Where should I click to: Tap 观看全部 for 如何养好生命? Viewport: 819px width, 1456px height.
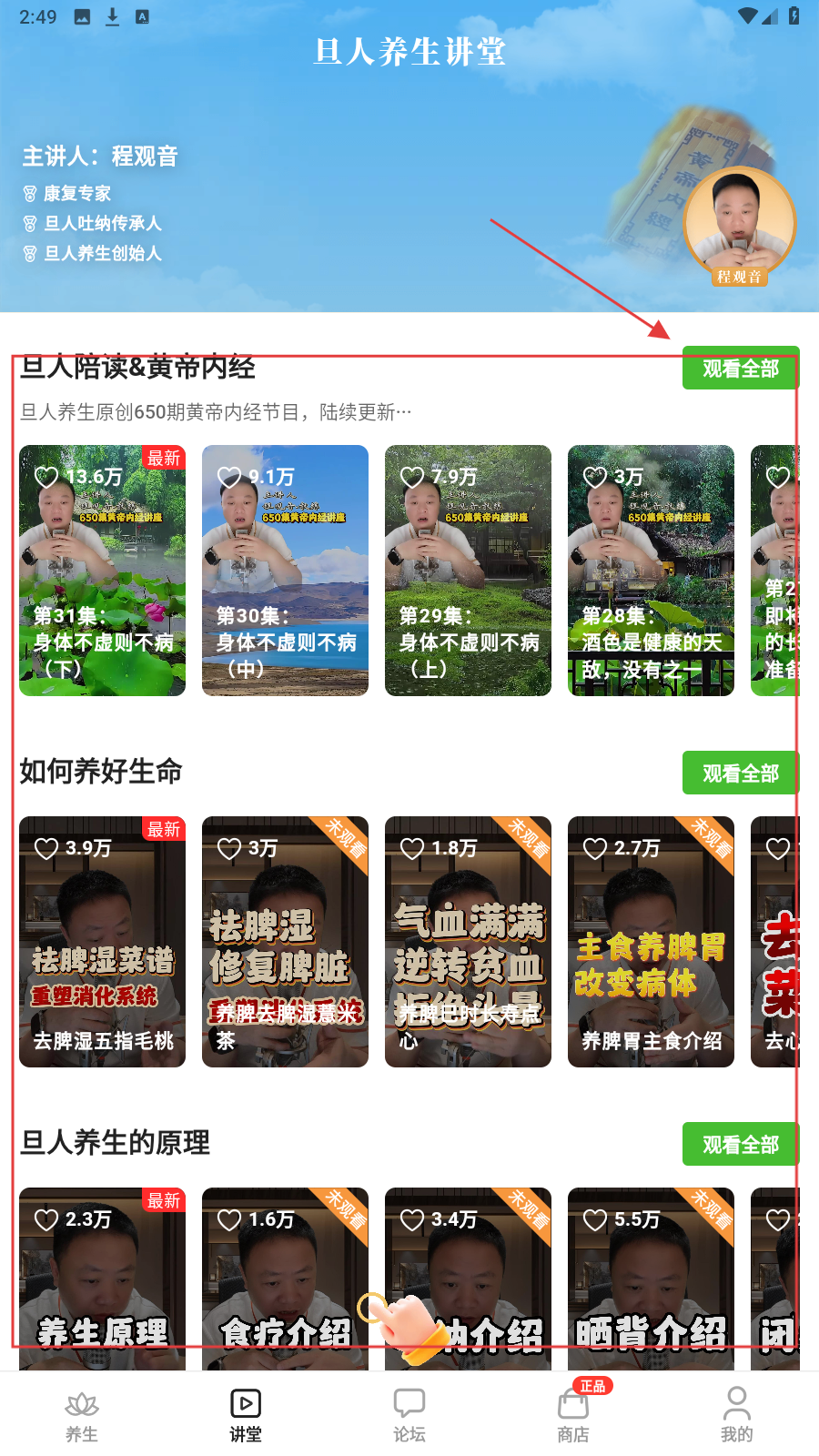pyautogui.click(x=740, y=773)
